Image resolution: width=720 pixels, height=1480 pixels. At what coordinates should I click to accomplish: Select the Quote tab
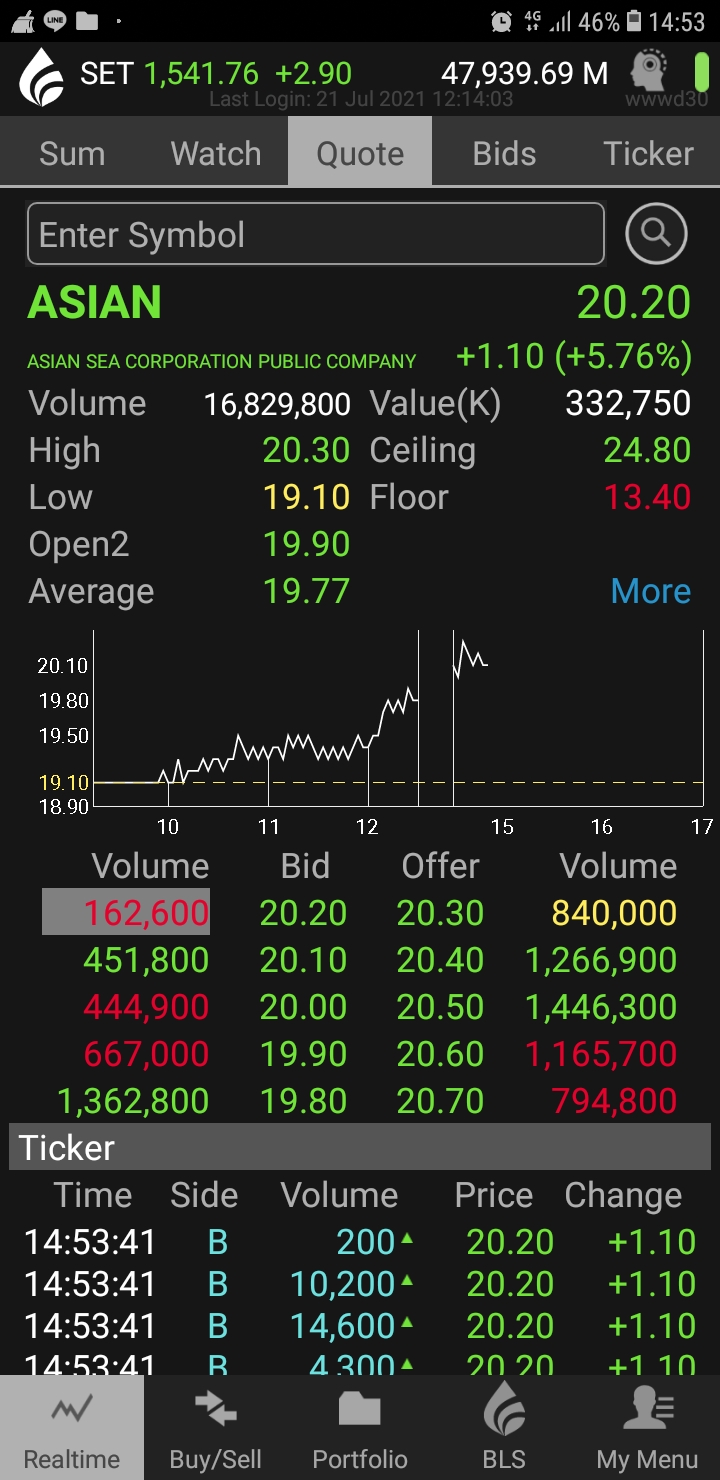360,153
